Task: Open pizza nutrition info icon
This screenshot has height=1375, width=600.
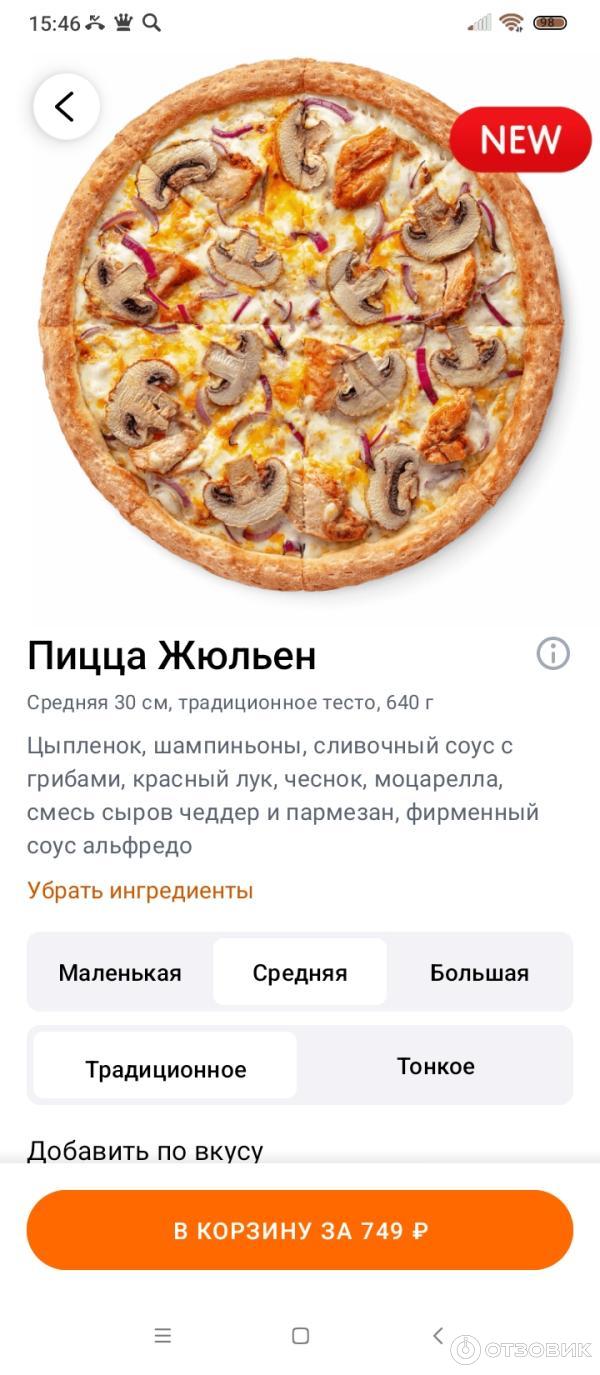Action: (553, 654)
